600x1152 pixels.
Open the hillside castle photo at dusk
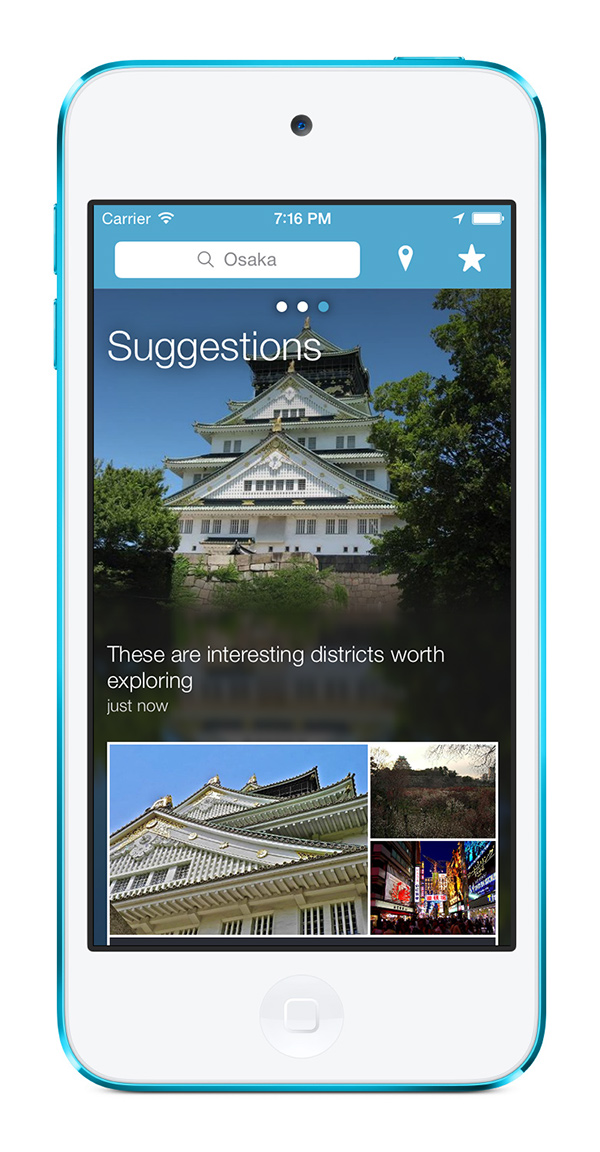tap(433, 791)
